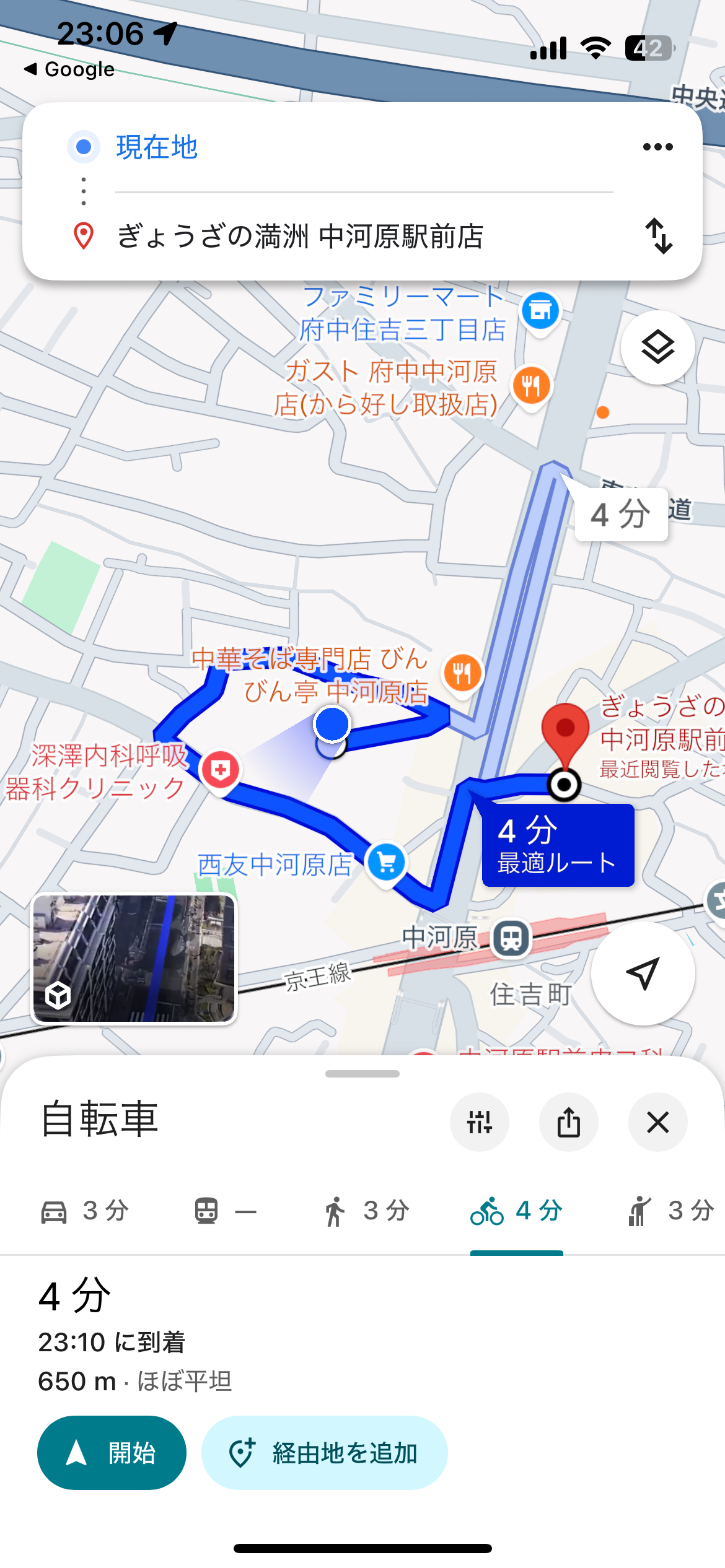The image size is (725, 1568).
Task: Swap origin and destination
Action: (659, 236)
